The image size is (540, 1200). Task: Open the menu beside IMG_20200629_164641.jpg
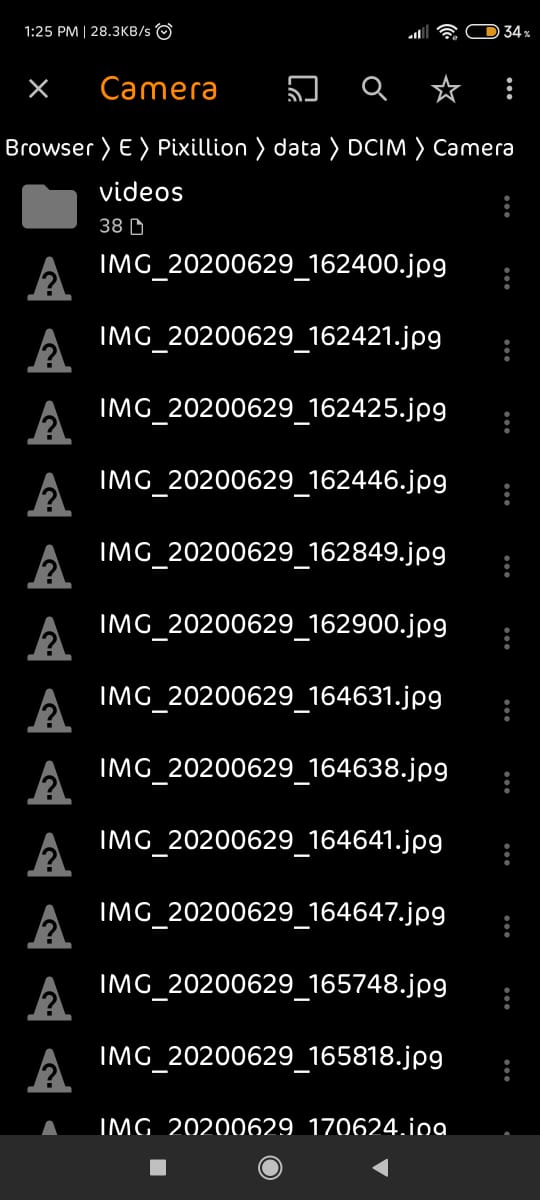[507, 854]
